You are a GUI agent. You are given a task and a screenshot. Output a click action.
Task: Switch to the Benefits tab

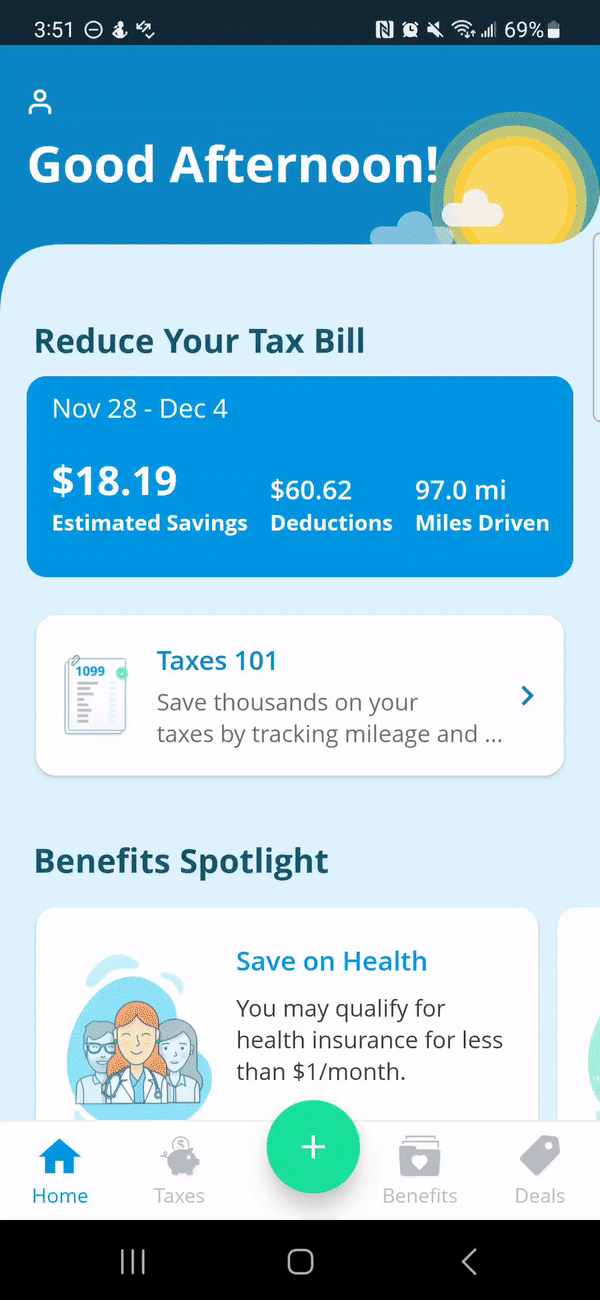click(x=420, y=1172)
